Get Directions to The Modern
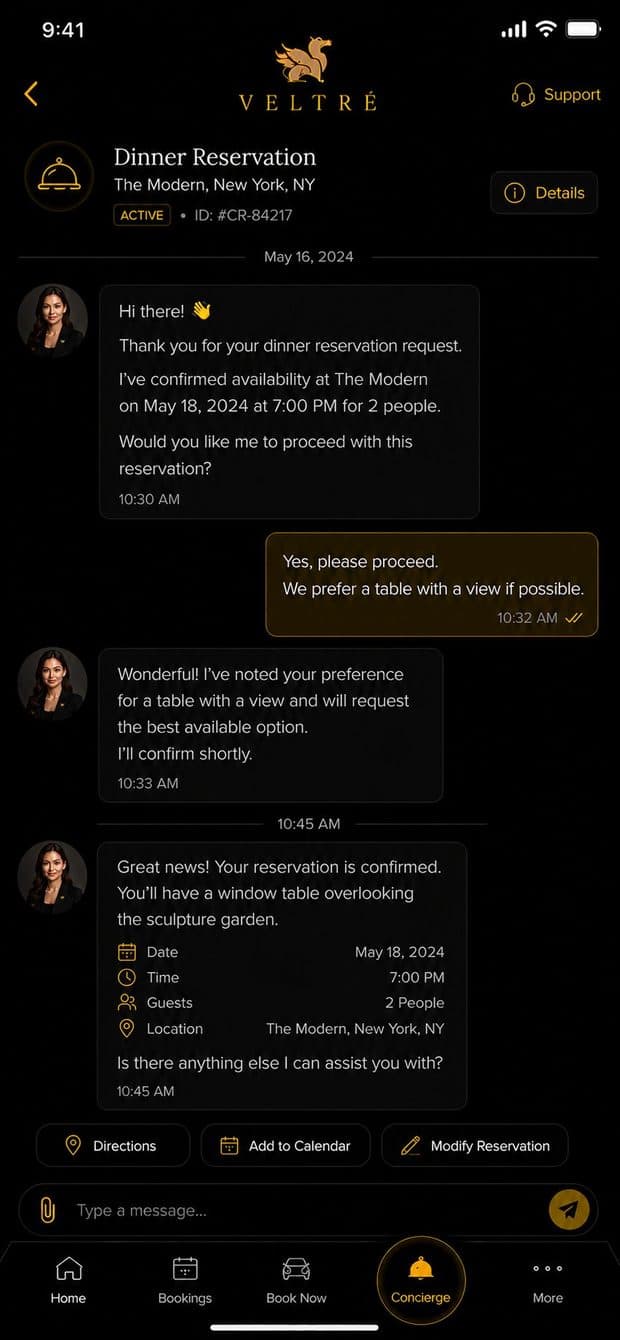The height and width of the screenshot is (1340, 620). (113, 1146)
